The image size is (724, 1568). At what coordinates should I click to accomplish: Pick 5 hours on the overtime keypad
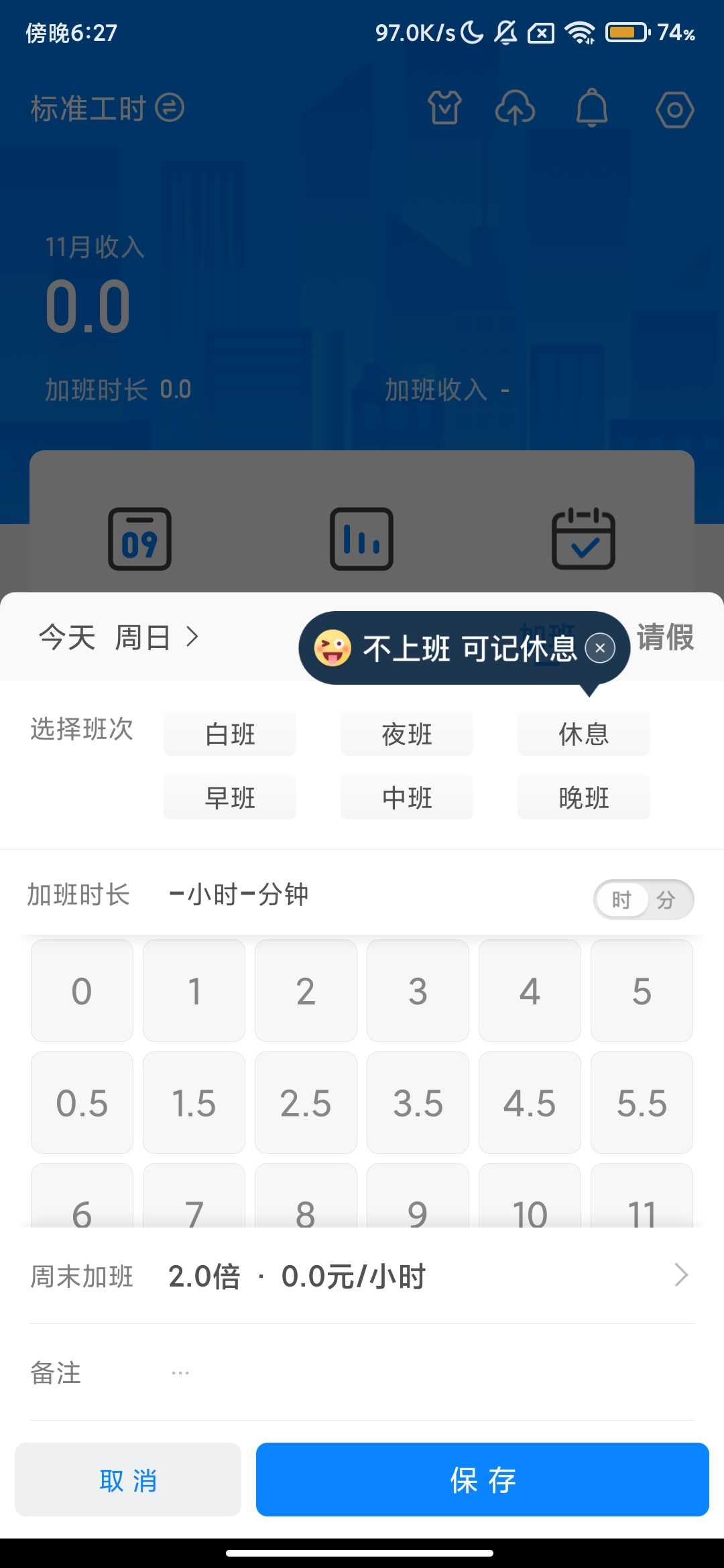[x=642, y=990]
